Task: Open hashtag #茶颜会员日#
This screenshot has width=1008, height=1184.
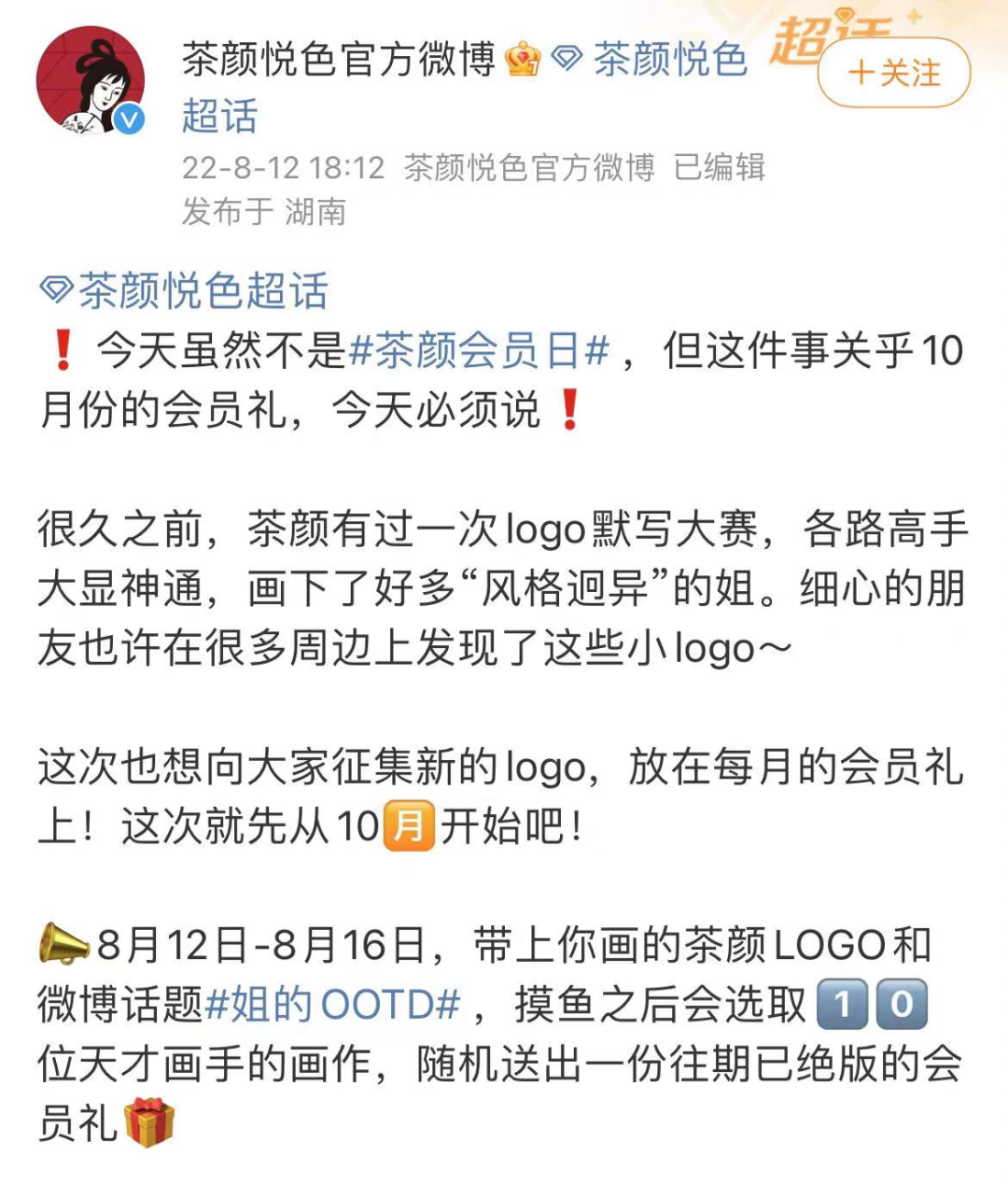Action: pyautogui.click(x=479, y=352)
